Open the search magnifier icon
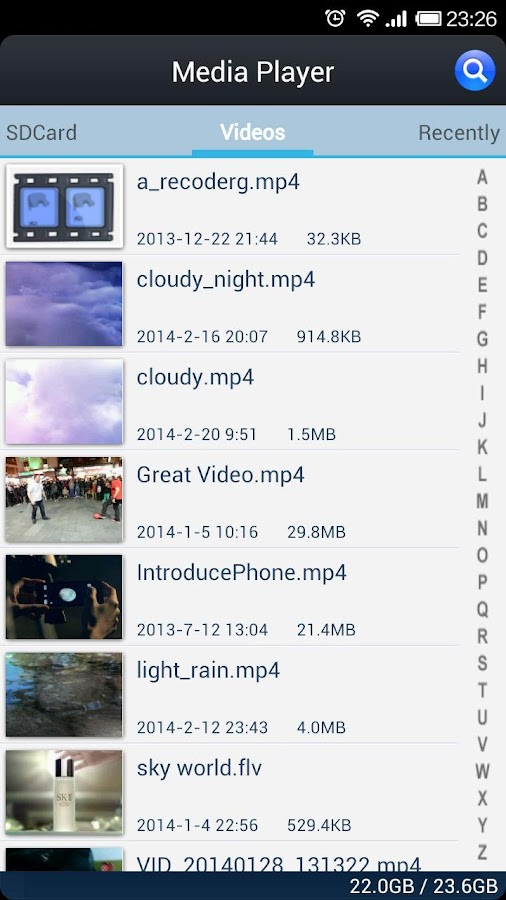Screen dimensions: 506x900 point(474,71)
